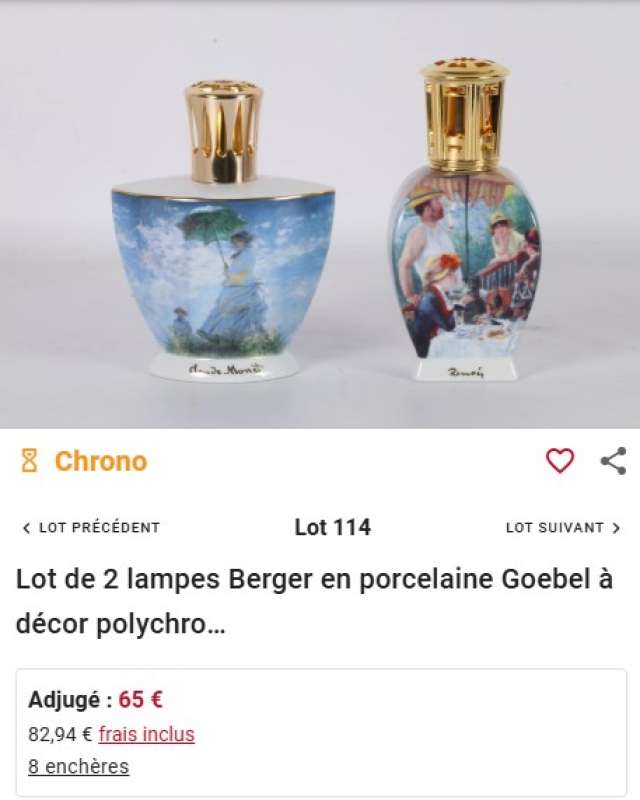Open the 'frais inclus' fee details
Image resolution: width=640 pixels, height=800 pixels.
(x=146, y=734)
